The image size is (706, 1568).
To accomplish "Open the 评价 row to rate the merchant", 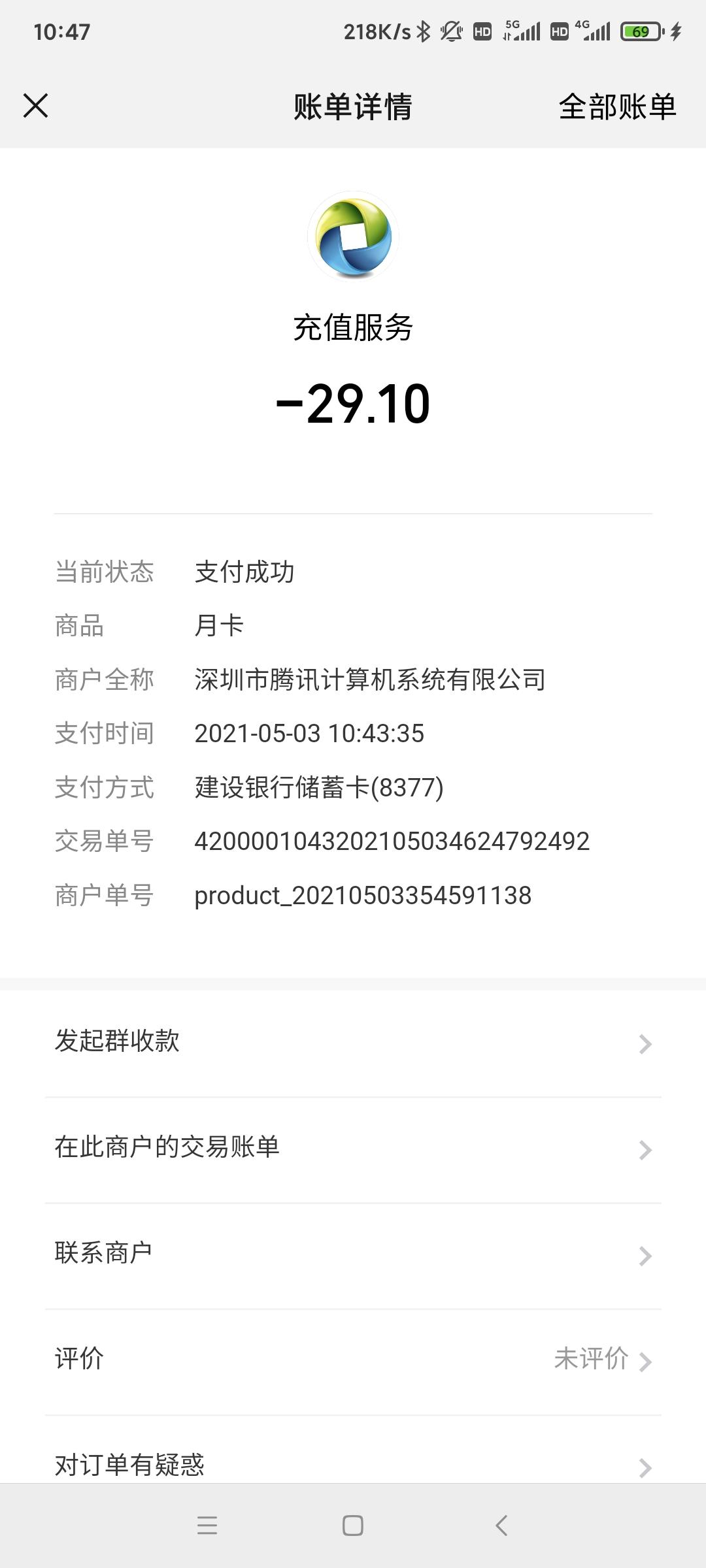I will [x=353, y=1362].
